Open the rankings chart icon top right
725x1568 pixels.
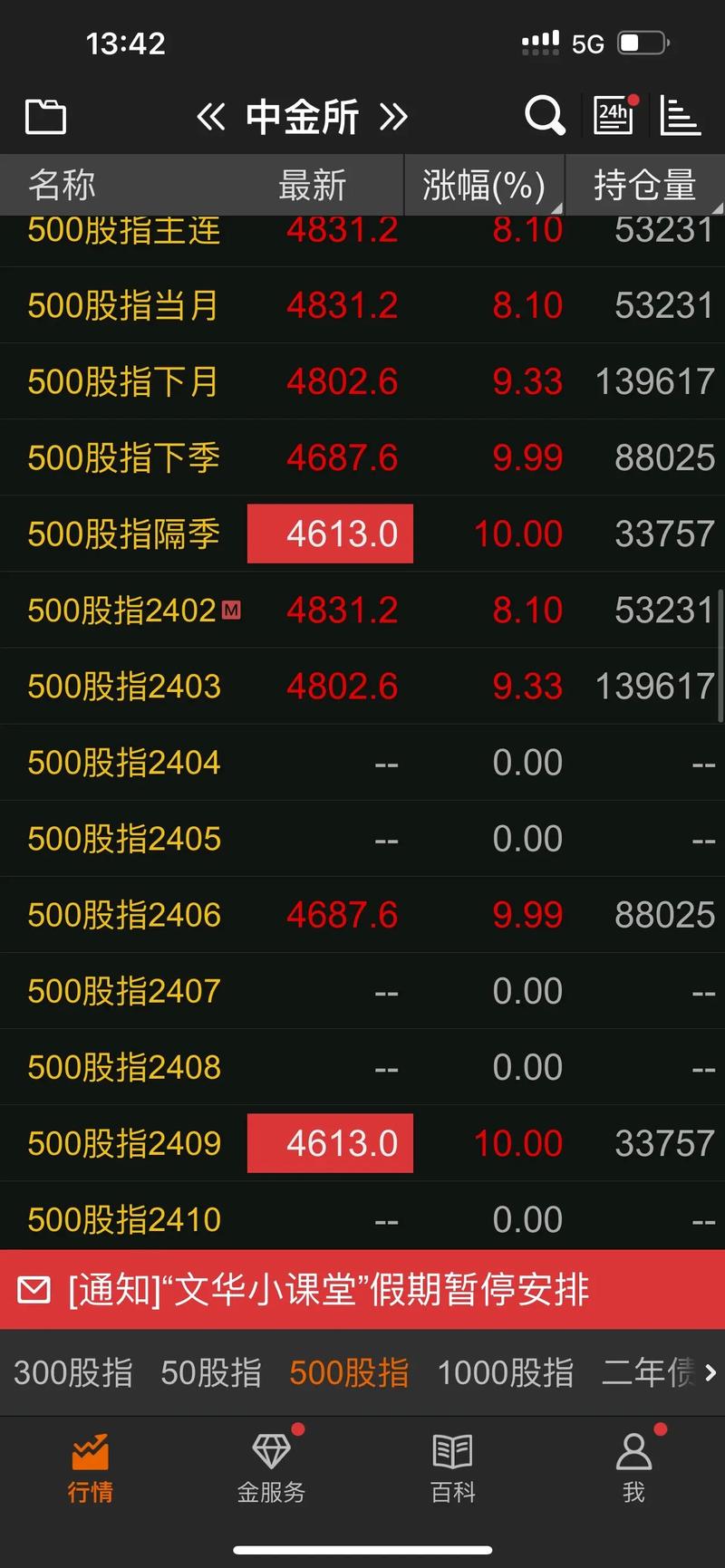pyautogui.click(x=681, y=116)
